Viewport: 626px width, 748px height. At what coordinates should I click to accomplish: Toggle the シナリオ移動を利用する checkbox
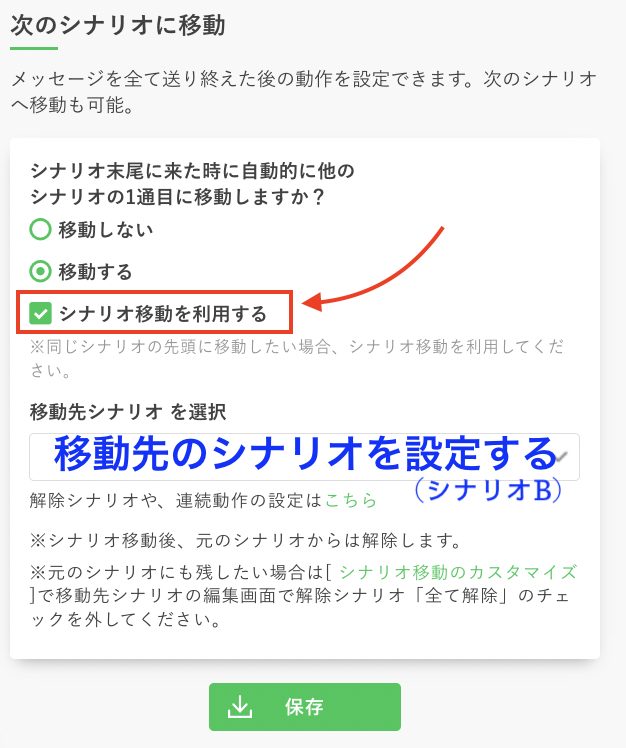(41, 314)
